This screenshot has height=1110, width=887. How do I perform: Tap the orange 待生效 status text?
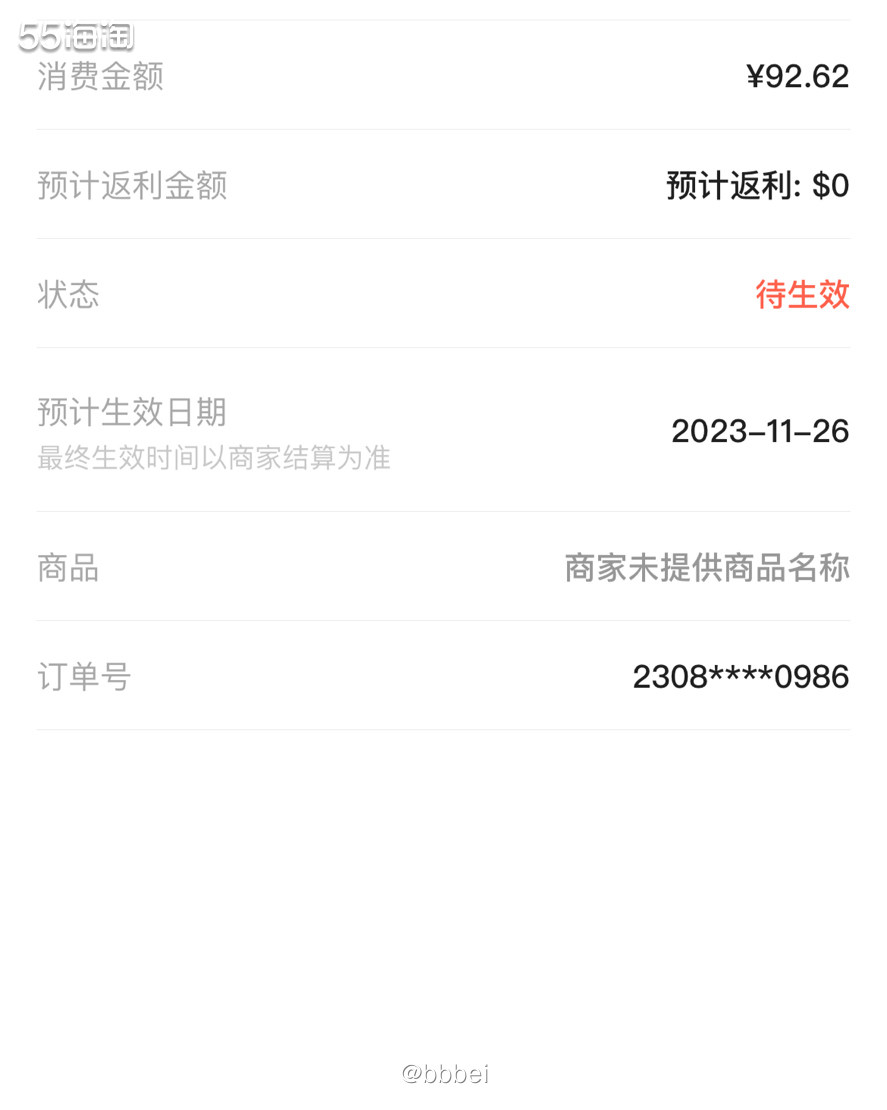(802, 296)
